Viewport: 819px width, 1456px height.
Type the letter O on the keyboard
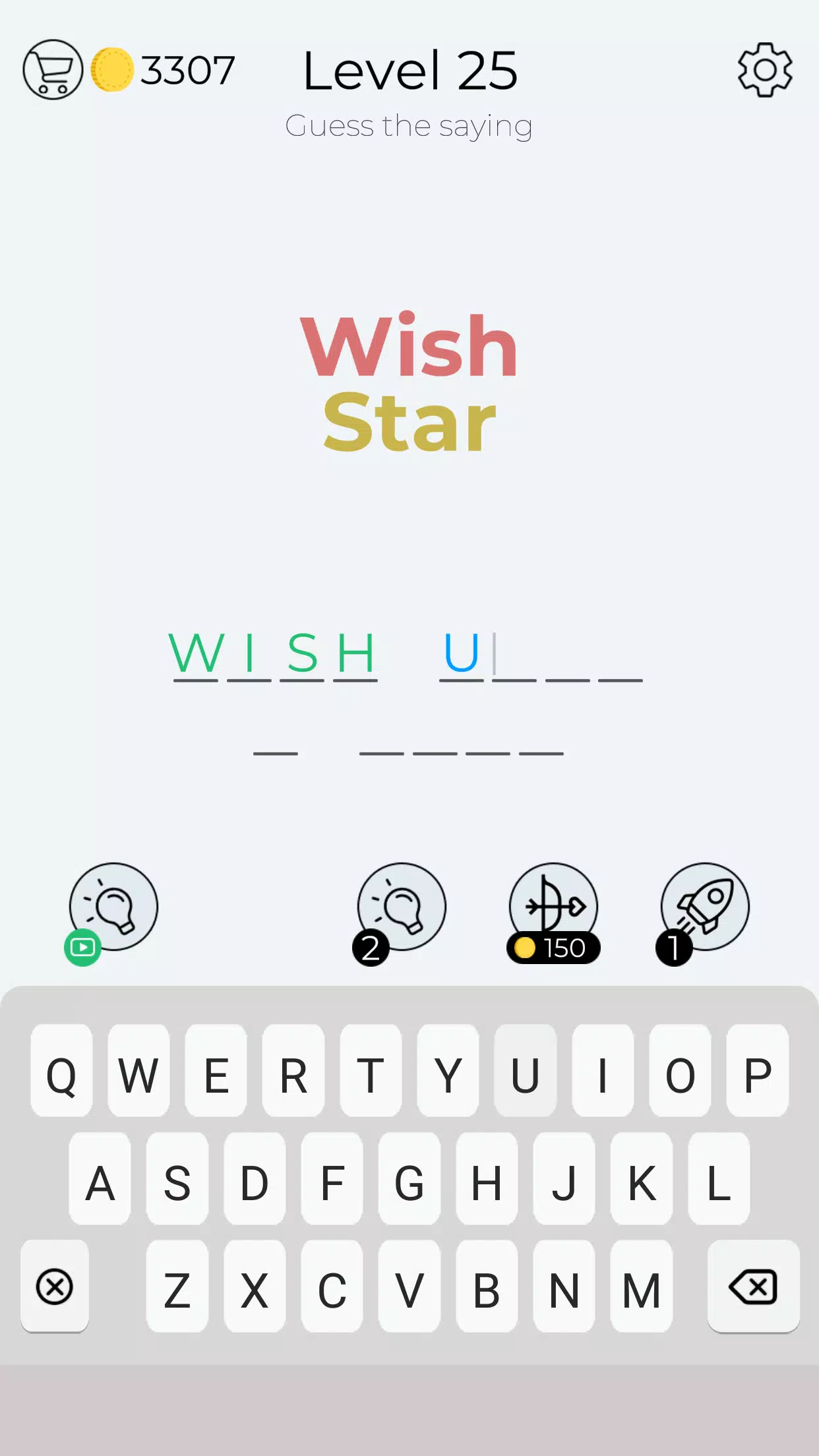[680, 1070]
